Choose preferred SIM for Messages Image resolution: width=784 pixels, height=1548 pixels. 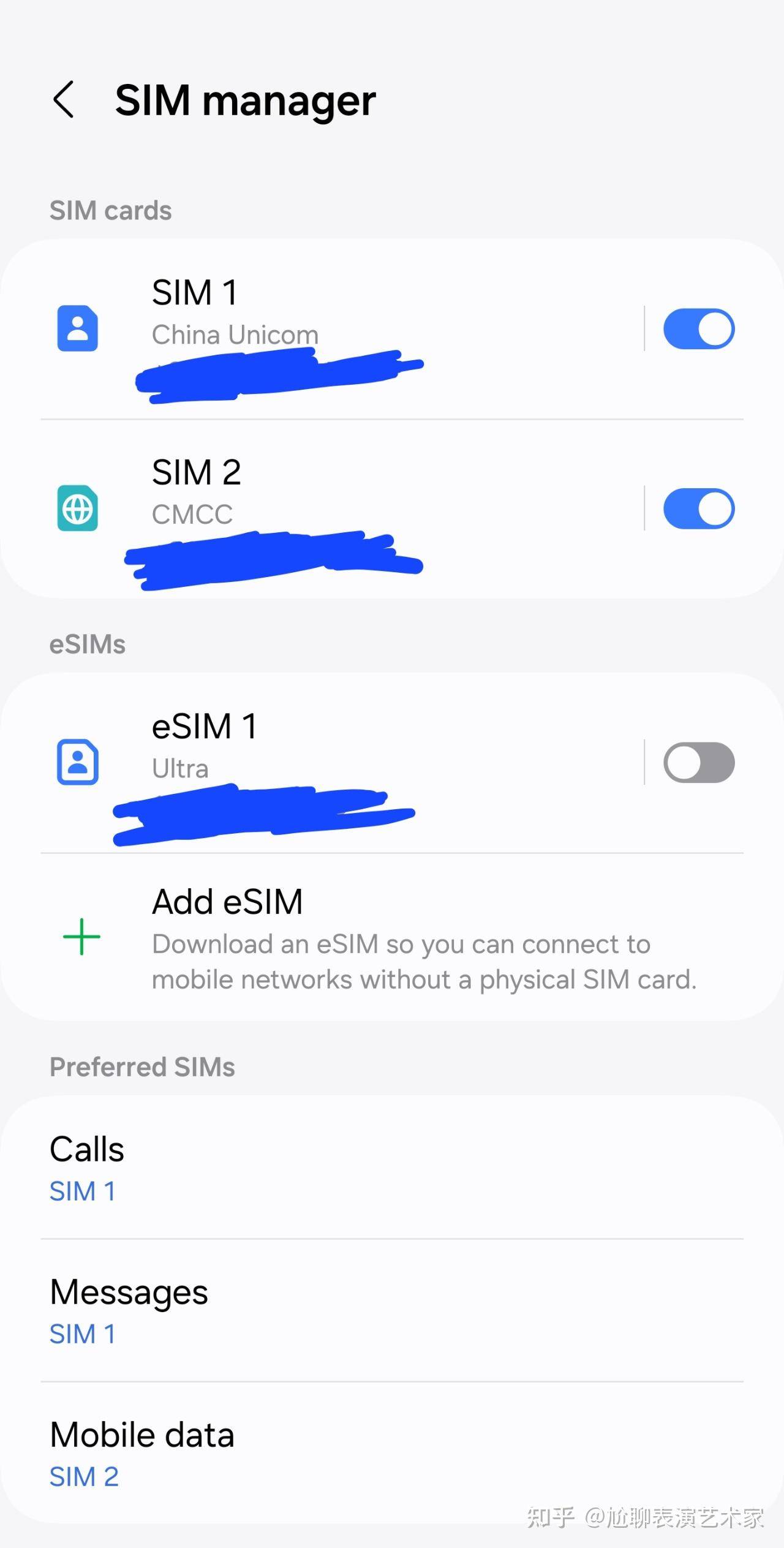(x=392, y=1311)
